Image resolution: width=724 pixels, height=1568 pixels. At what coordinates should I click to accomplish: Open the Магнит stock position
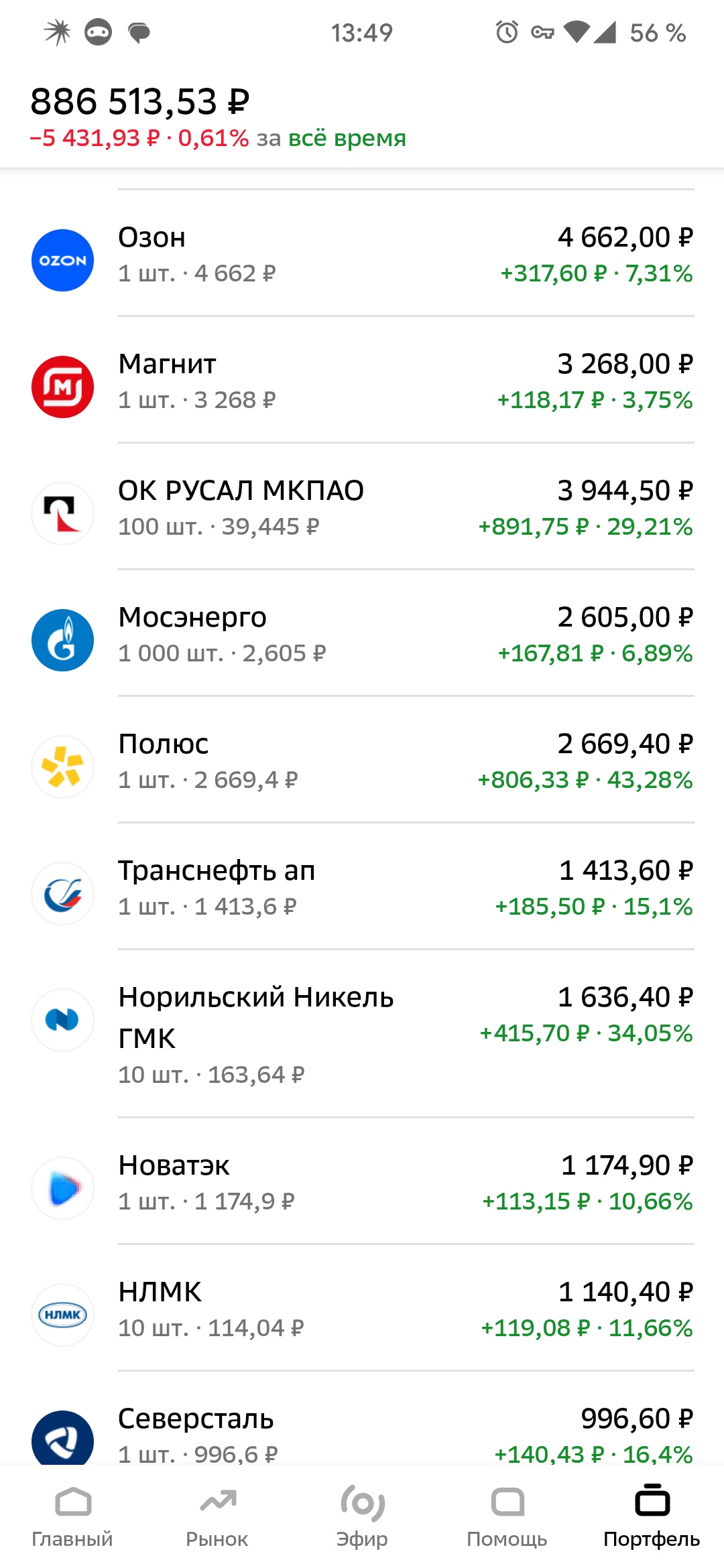(x=362, y=381)
